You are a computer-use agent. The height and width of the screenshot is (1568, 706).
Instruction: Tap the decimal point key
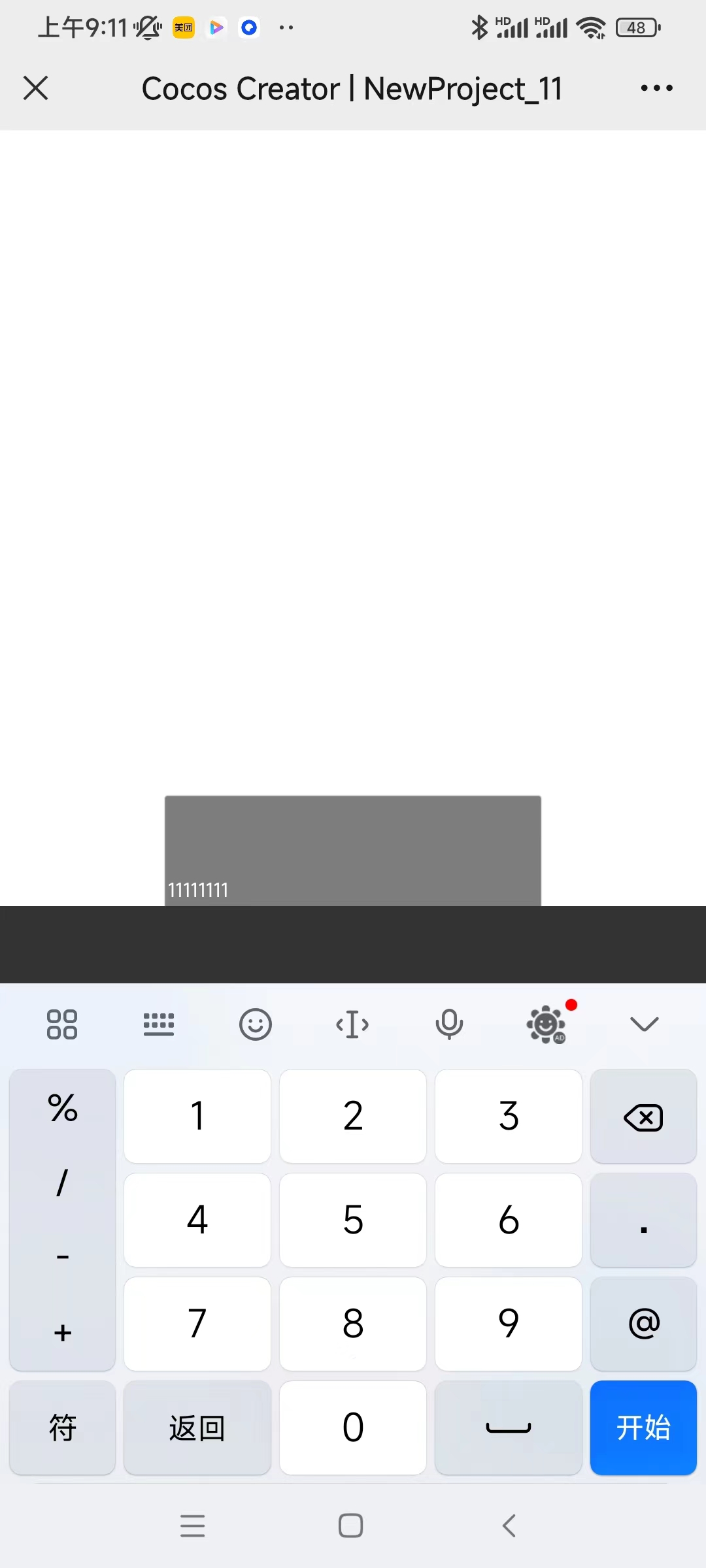click(643, 1220)
